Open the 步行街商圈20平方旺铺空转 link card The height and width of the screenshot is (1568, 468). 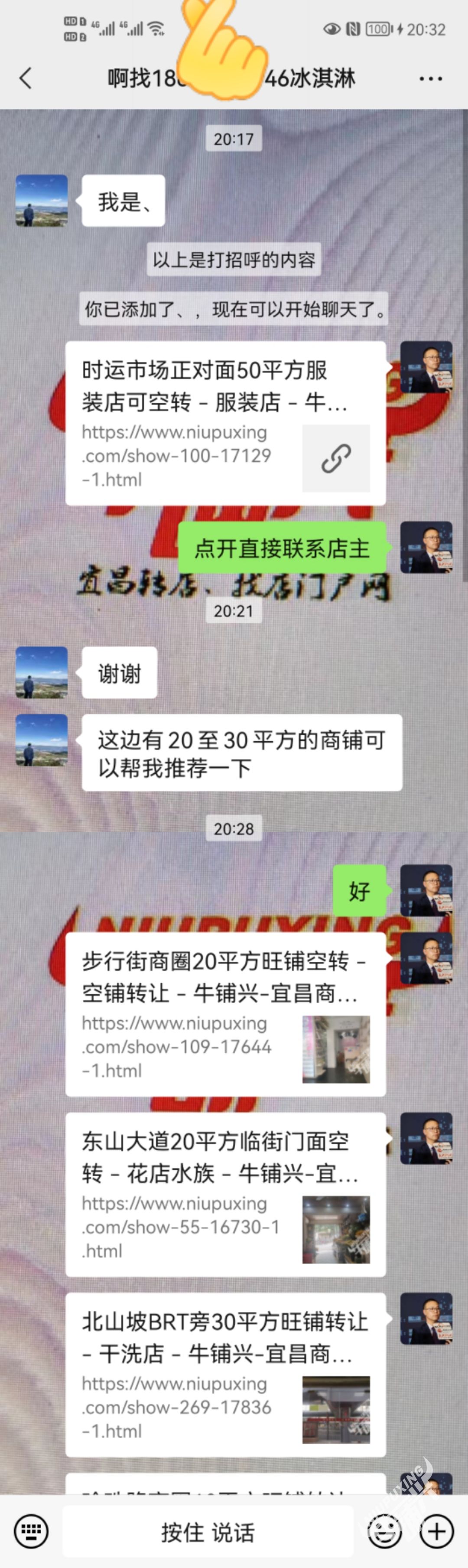(225, 1014)
